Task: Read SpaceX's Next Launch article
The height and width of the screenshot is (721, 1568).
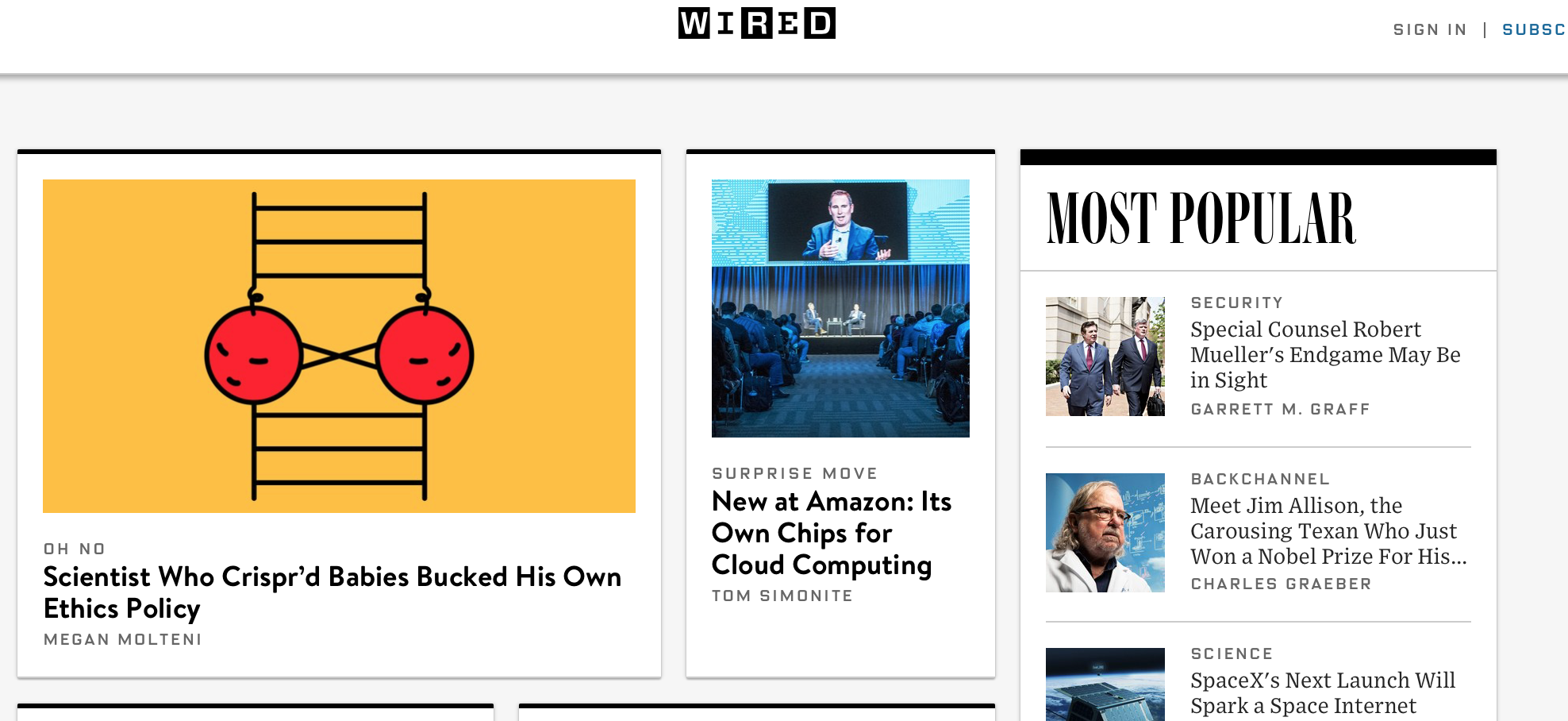Action: (x=1322, y=692)
